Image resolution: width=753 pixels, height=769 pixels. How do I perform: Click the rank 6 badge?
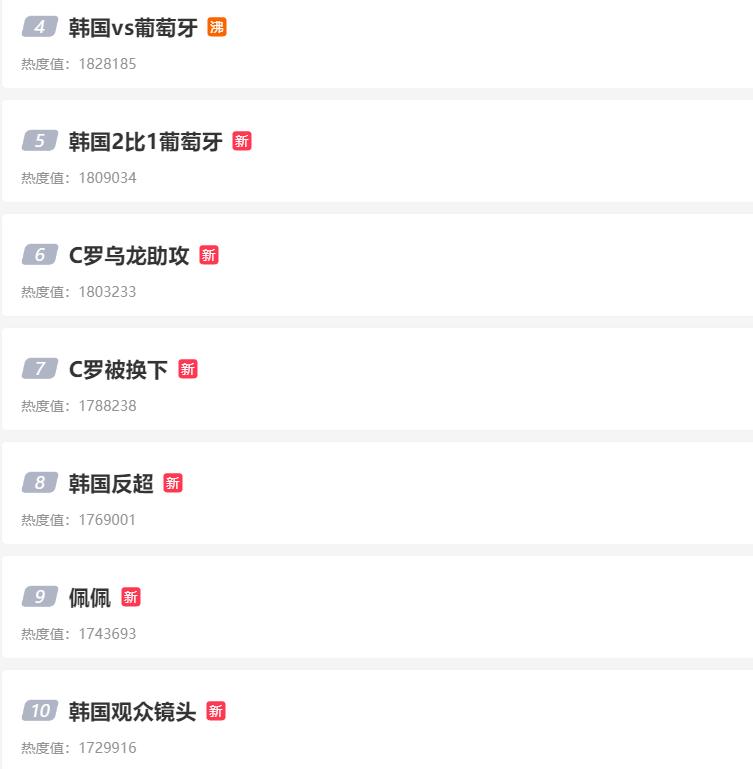[38, 255]
